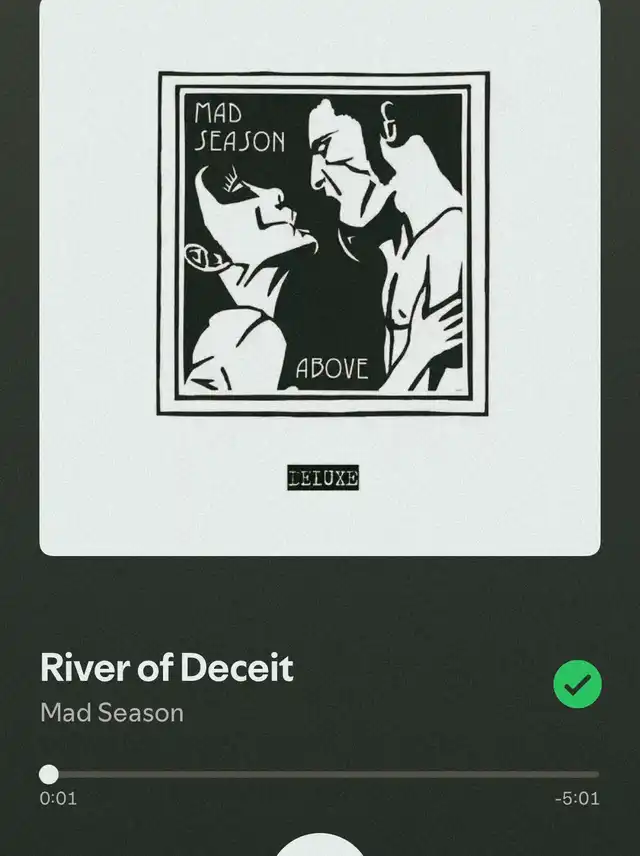
Task: Tap the River of Deceit song title
Action: (167, 667)
